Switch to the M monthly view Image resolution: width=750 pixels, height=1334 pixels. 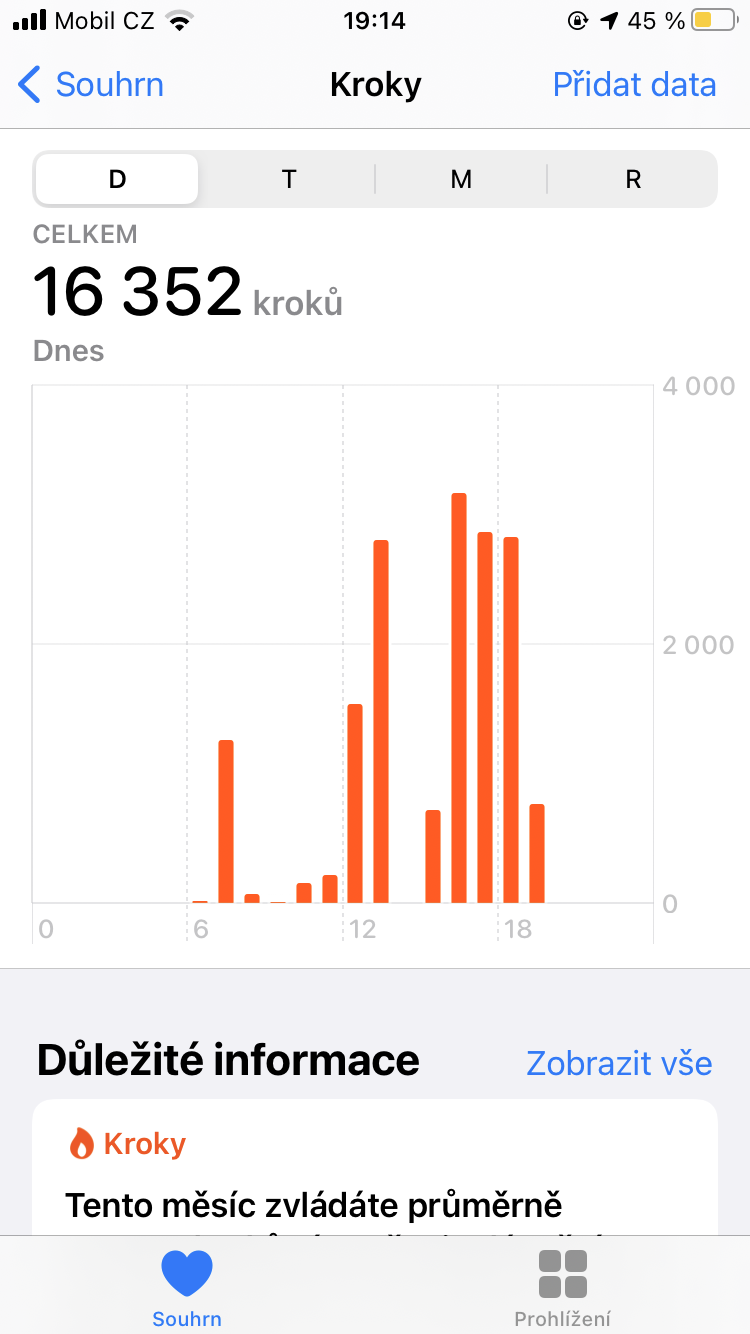coord(461,179)
